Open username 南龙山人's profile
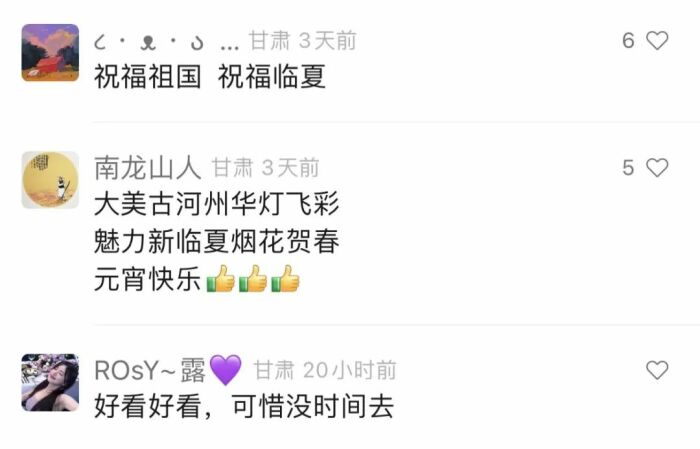This screenshot has height=449, width=700. pyautogui.click(x=147, y=168)
